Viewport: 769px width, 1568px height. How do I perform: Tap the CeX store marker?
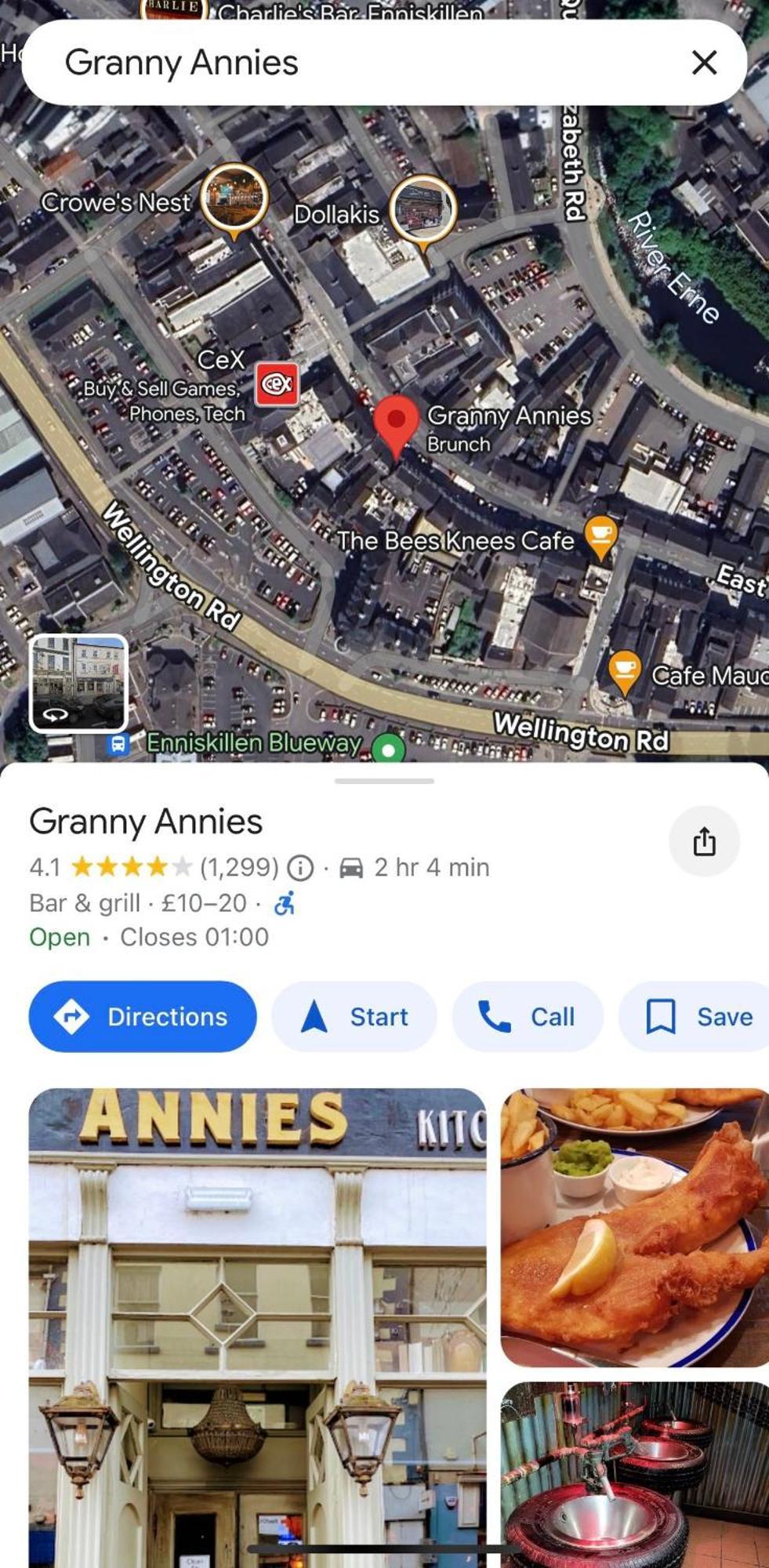pyautogui.click(x=277, y=384)
